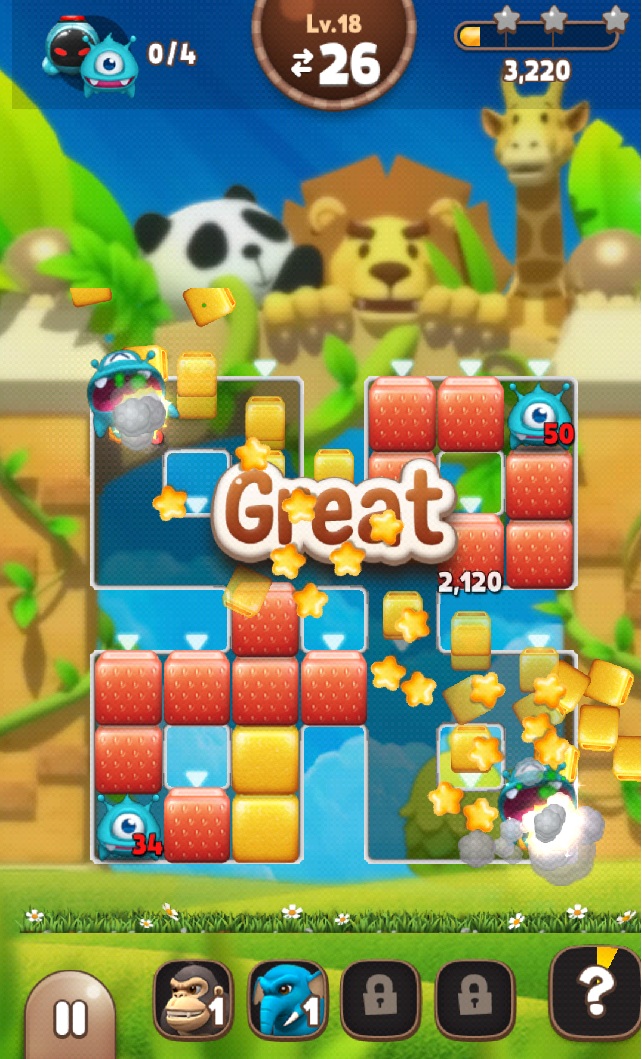
Task: Tap the blue monster marked 50
Action: 537,417
